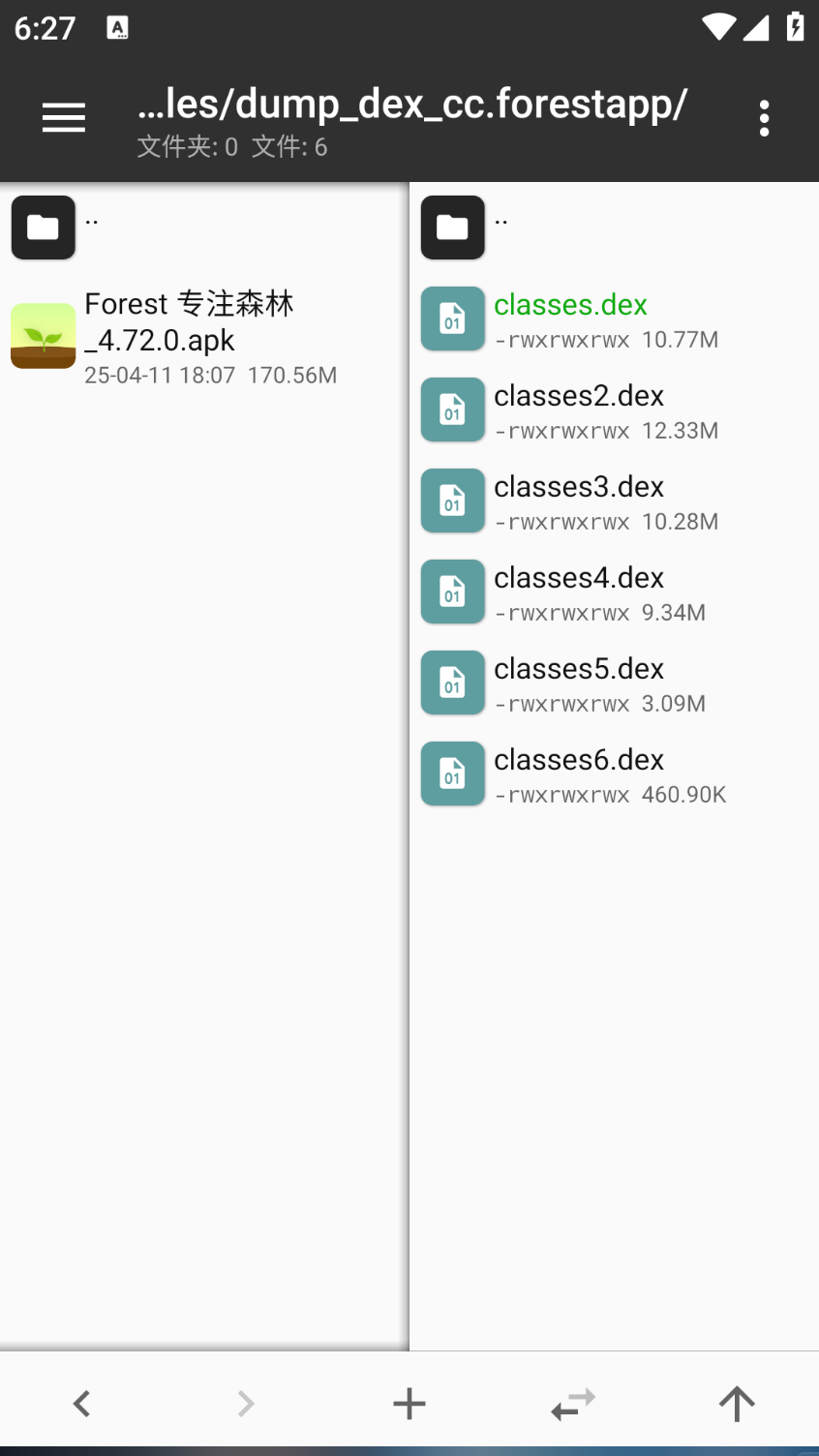Go forward with the right chevron
819x1456 pixels.
(246, 1403)
